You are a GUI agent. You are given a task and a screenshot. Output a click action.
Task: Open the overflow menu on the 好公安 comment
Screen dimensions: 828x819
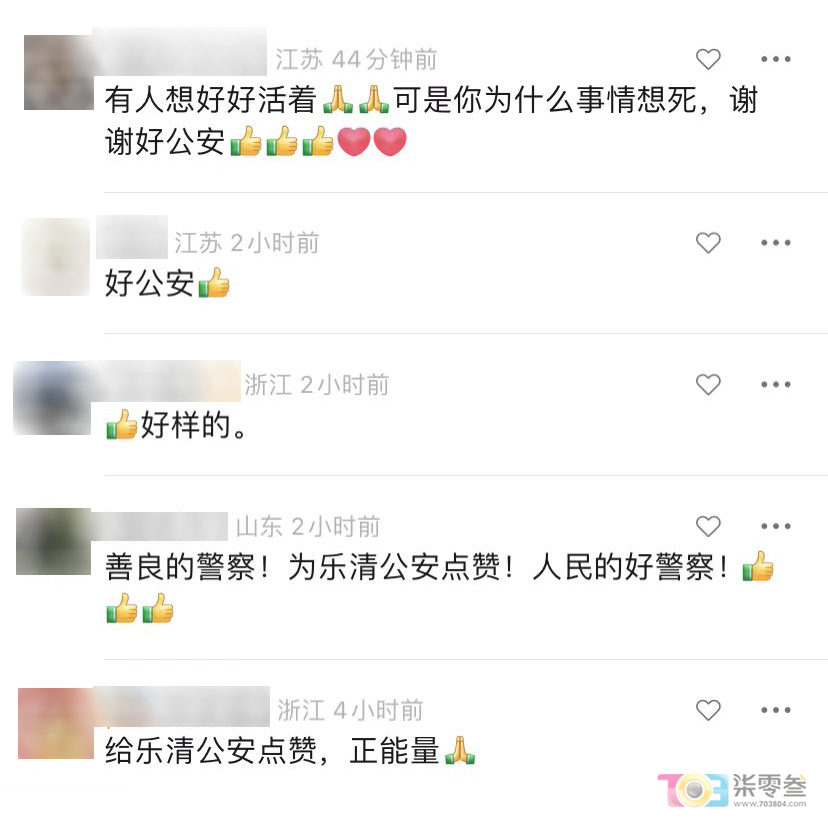[775, 242]
